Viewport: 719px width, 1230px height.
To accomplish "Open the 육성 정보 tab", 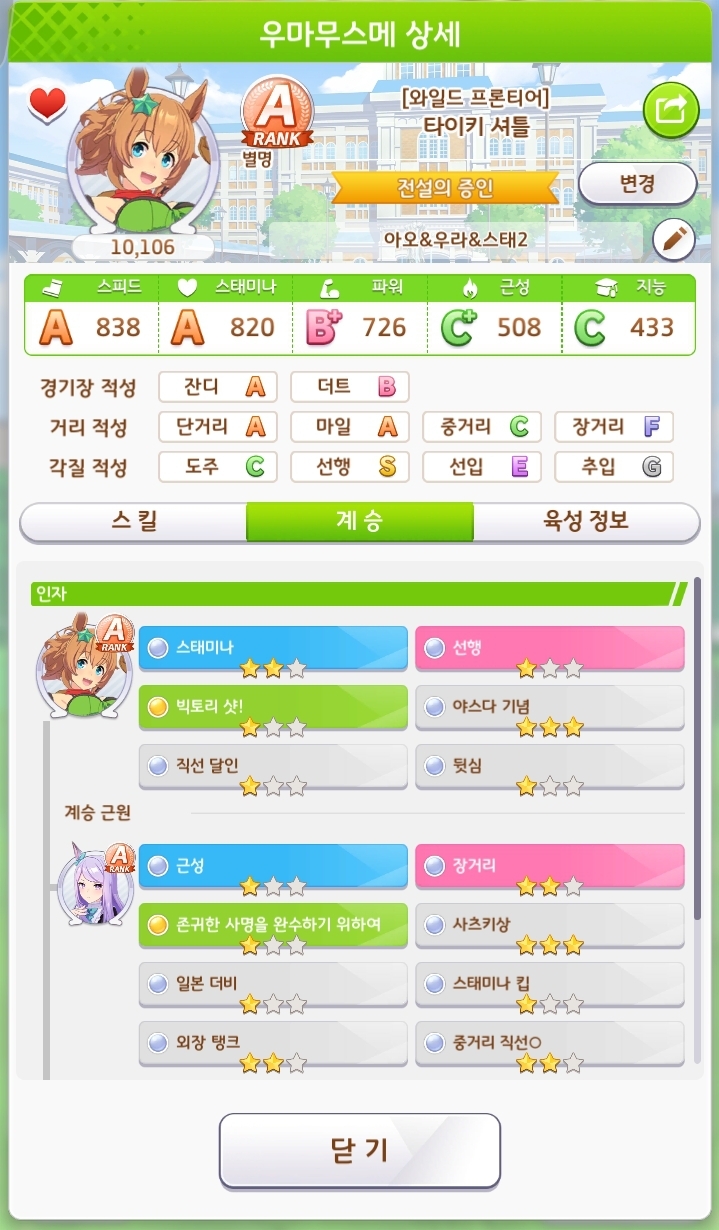I will 586,521.
